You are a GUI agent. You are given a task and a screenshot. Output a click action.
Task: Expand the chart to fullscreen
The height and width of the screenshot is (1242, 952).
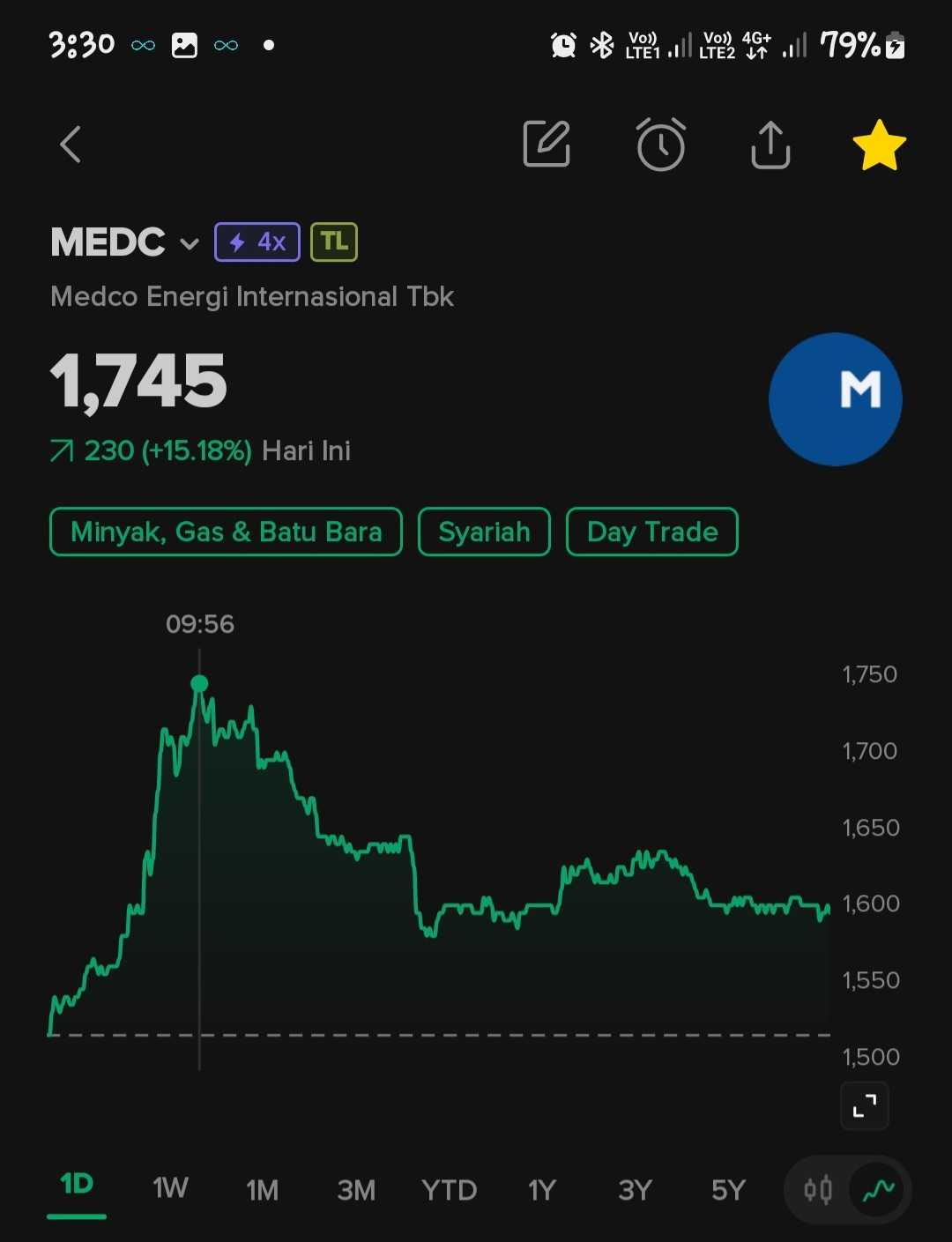coord(865,1105)
